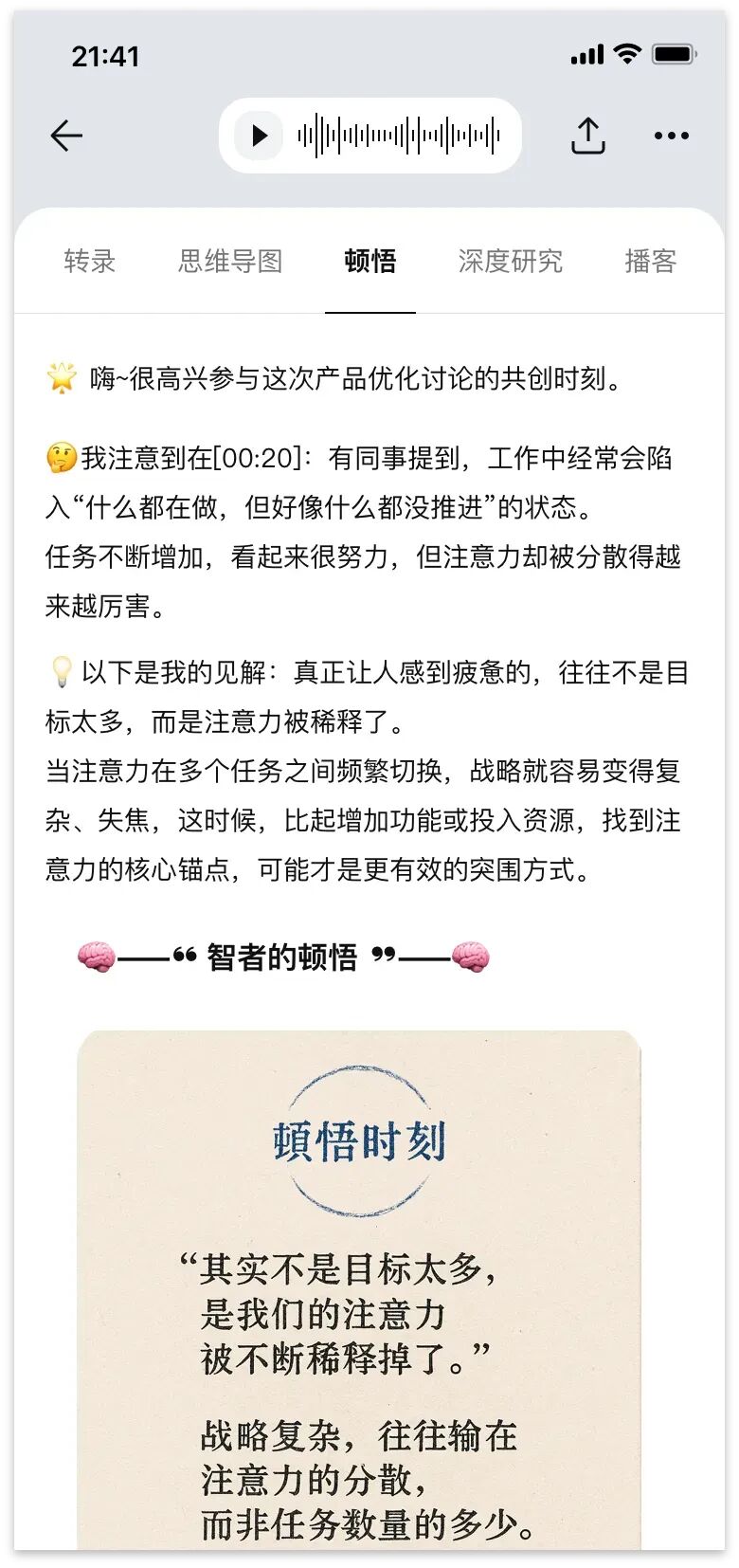Tap the audio waveform to seek
The image size is (739, 1568).
pos(399,136)
